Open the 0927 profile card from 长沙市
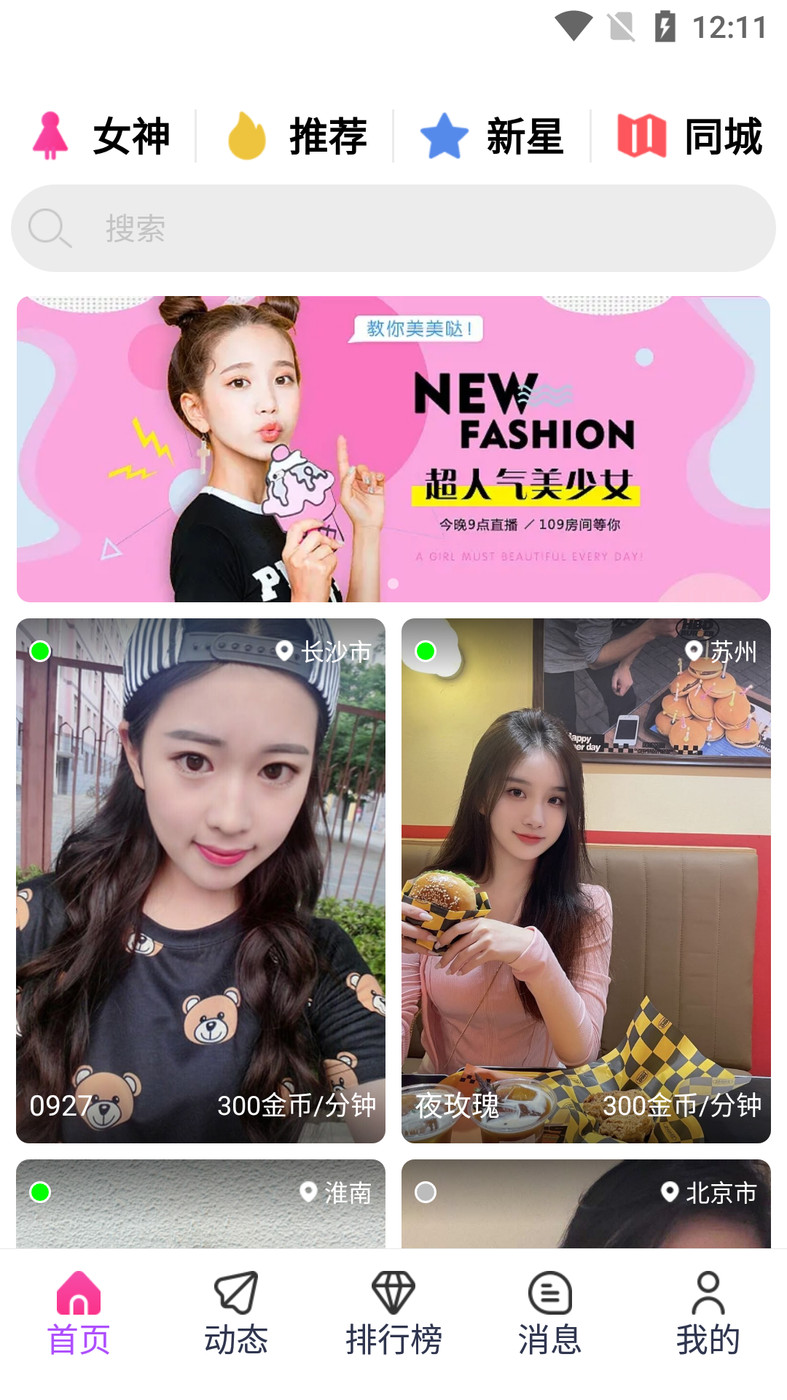The height and width of the screenshot is (1400, 787). pos(200,880)
